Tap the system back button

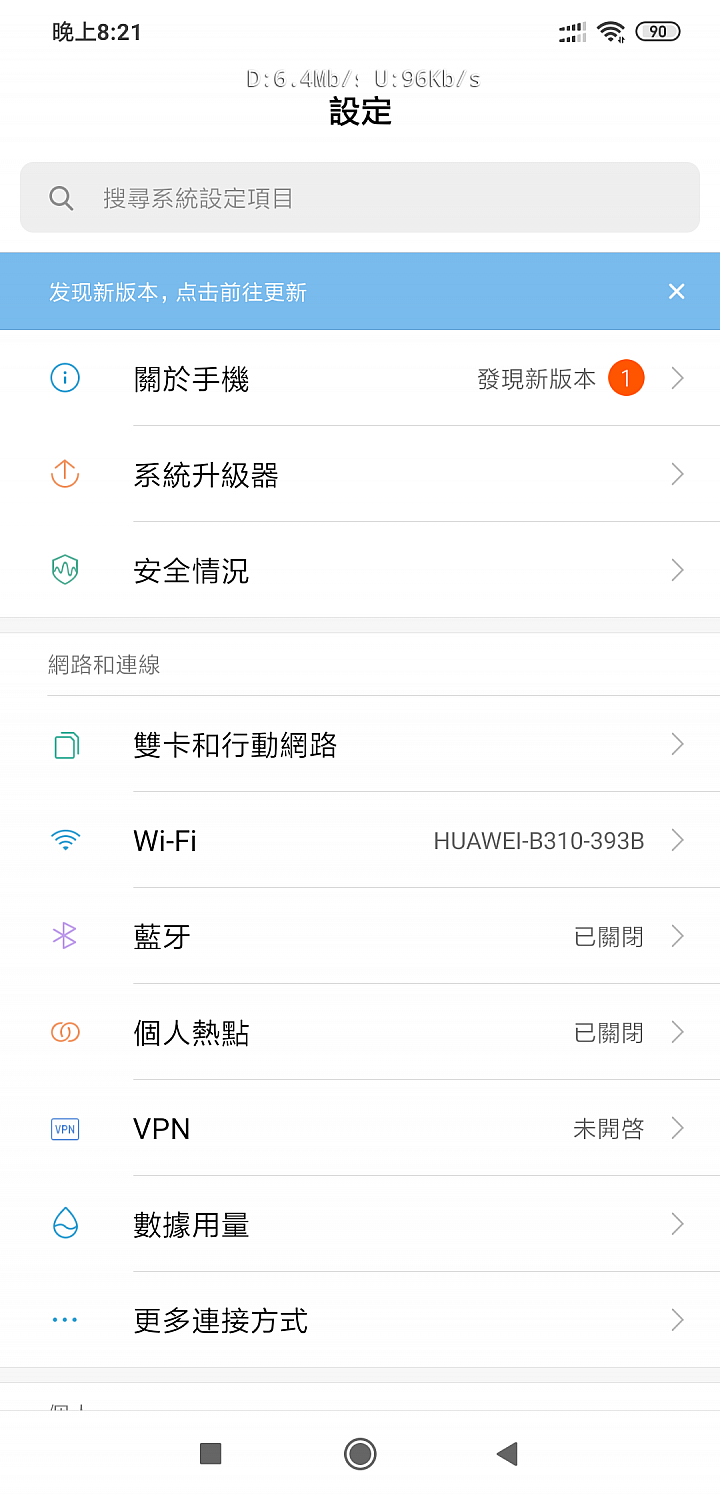[508, 1453]
